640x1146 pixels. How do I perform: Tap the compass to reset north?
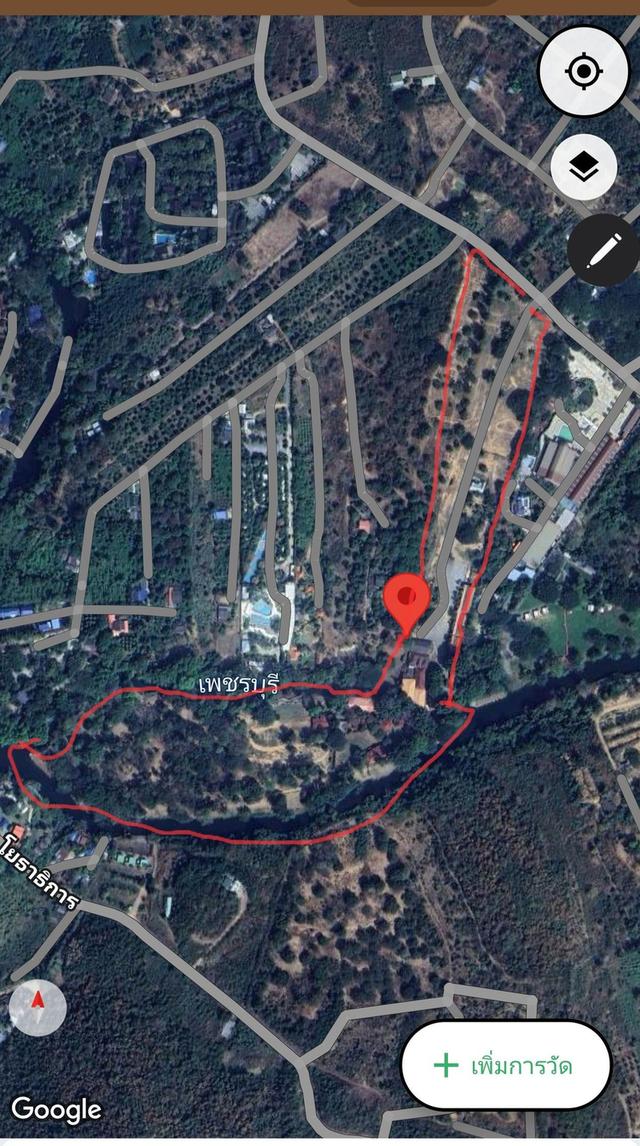click(38, 1000)
